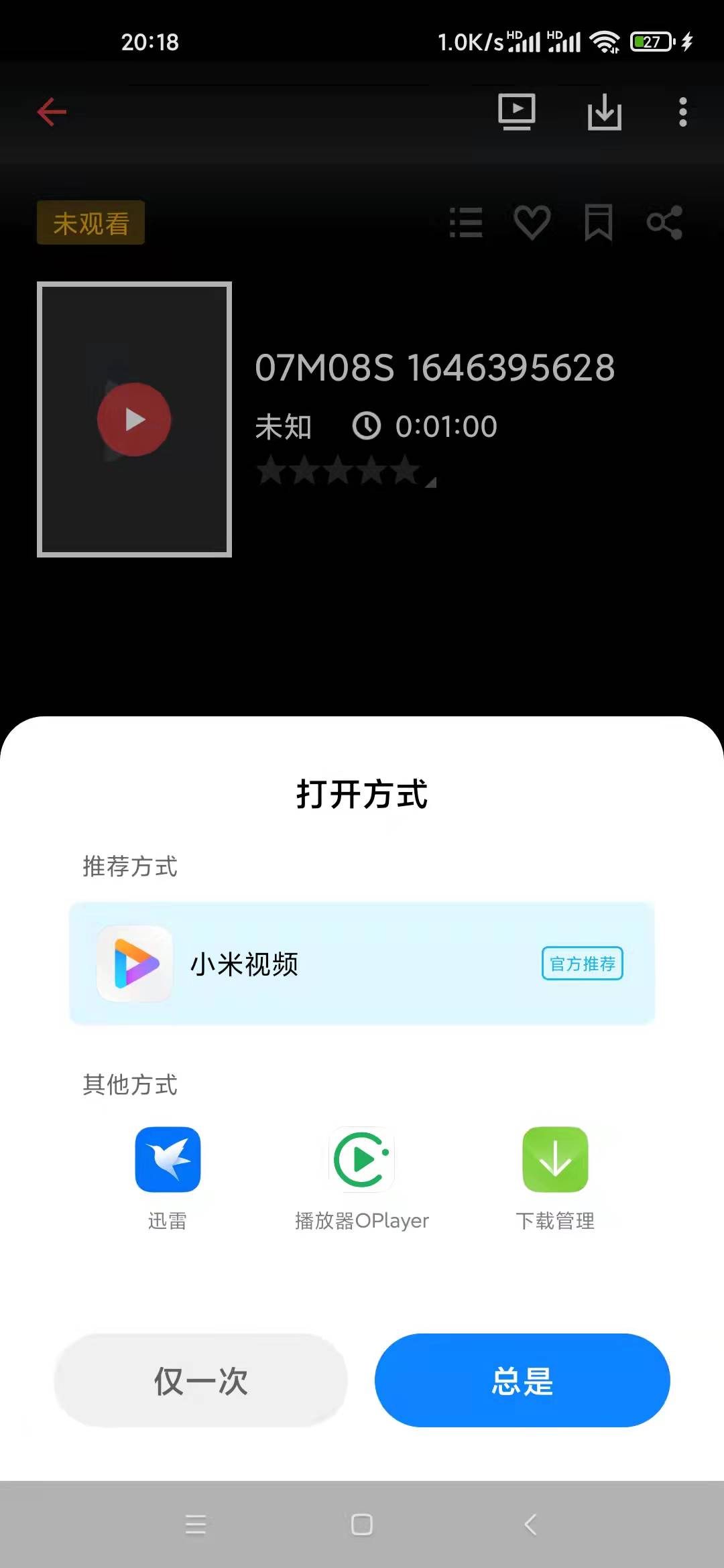Open the cast to TV screen icon
The height and width of the screenshot is (1568, 724).
point(516,111)
